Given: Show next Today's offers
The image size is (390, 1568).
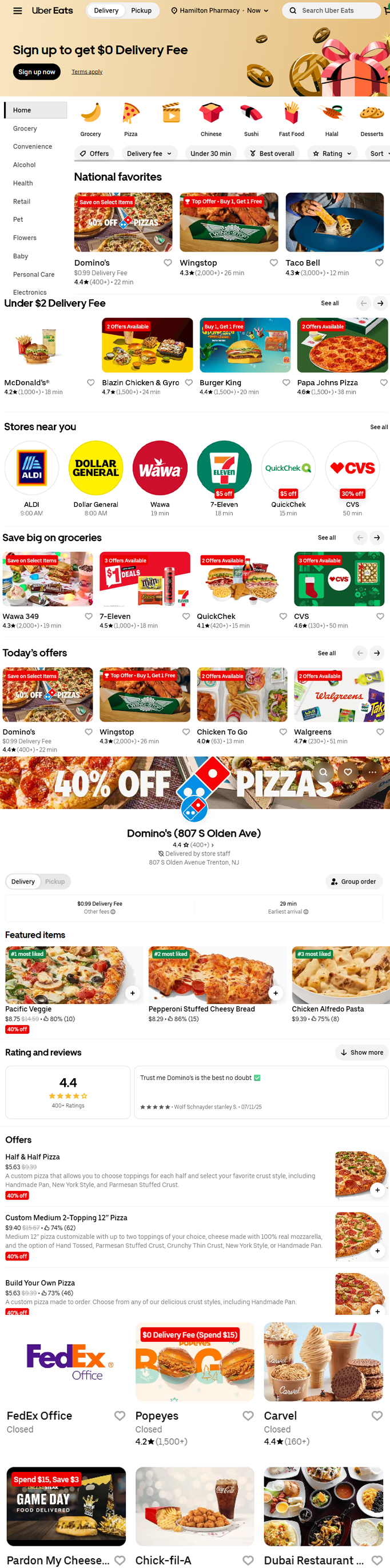Looking at the screenshot, I should coord(377,653).
